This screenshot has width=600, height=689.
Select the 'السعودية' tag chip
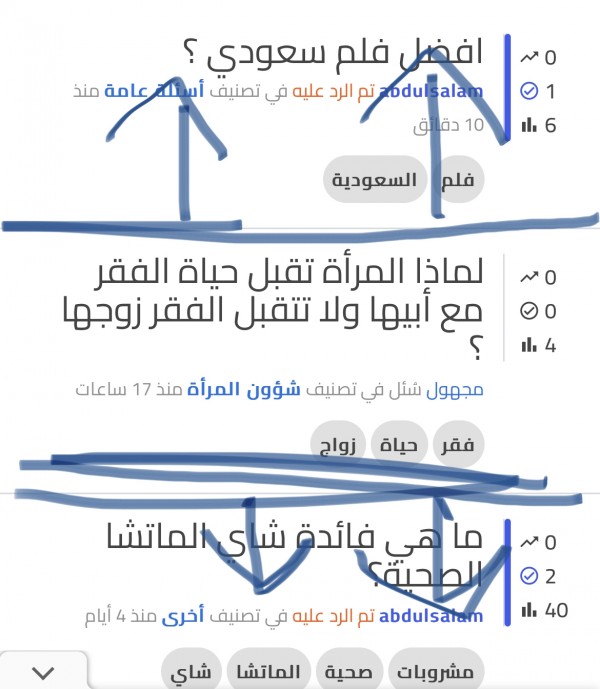pos(375,181)
